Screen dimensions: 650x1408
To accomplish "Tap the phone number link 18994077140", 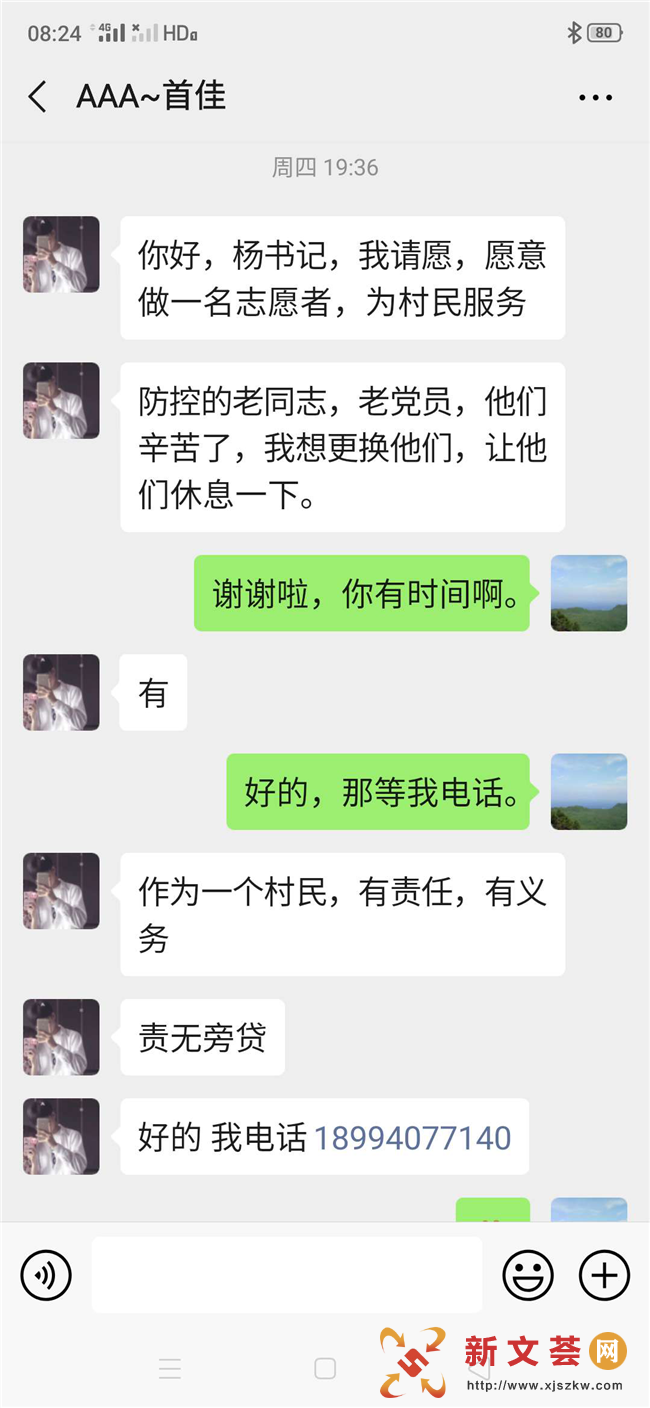I will point(412,1137).
